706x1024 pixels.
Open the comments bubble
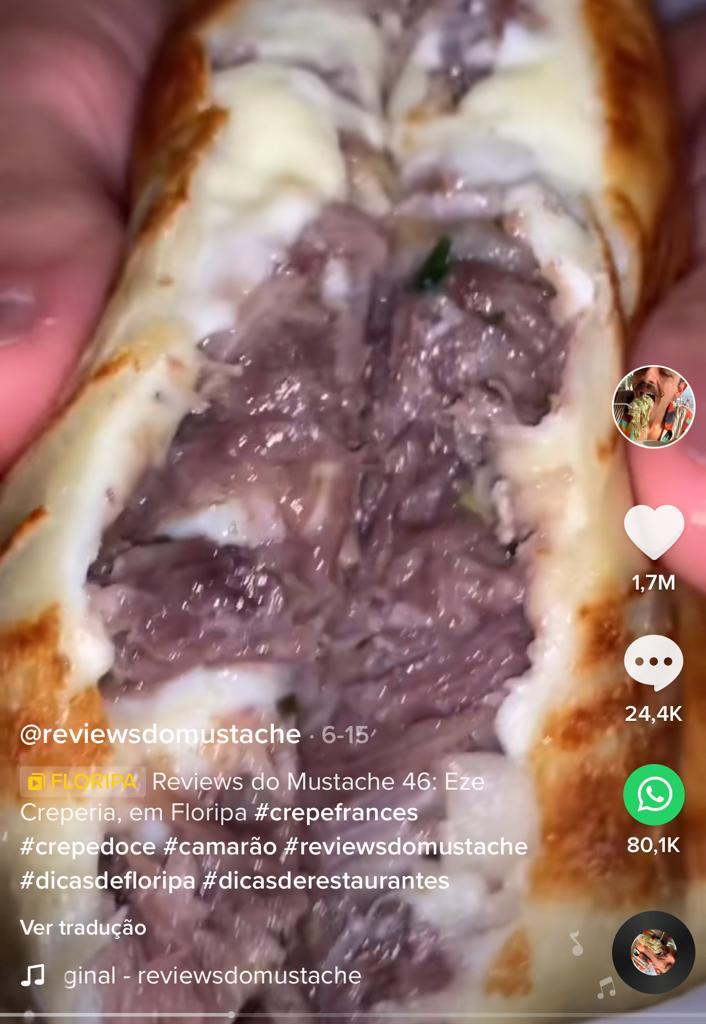(654, 663)
